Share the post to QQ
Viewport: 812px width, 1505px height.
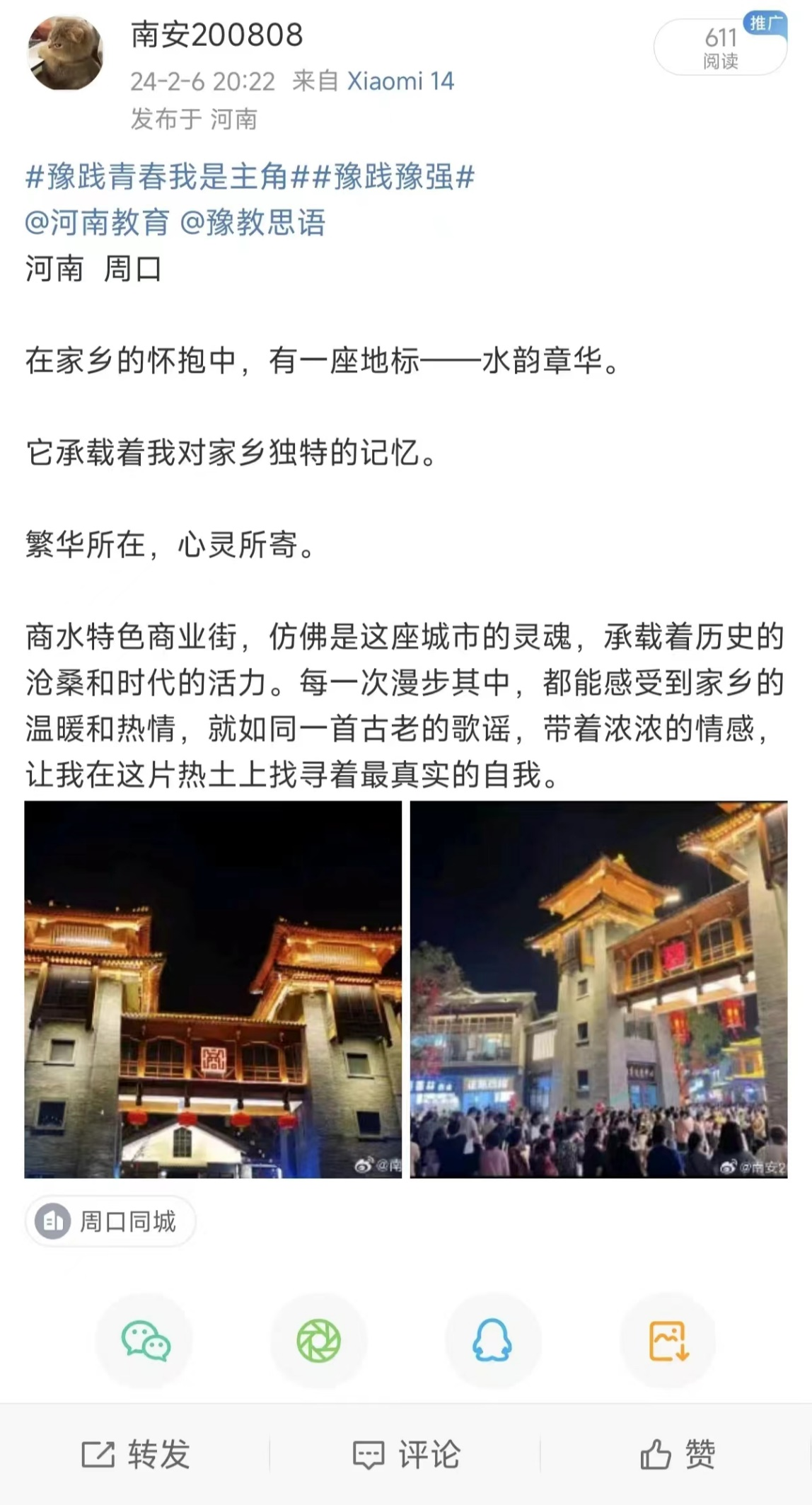(492, 1341)
